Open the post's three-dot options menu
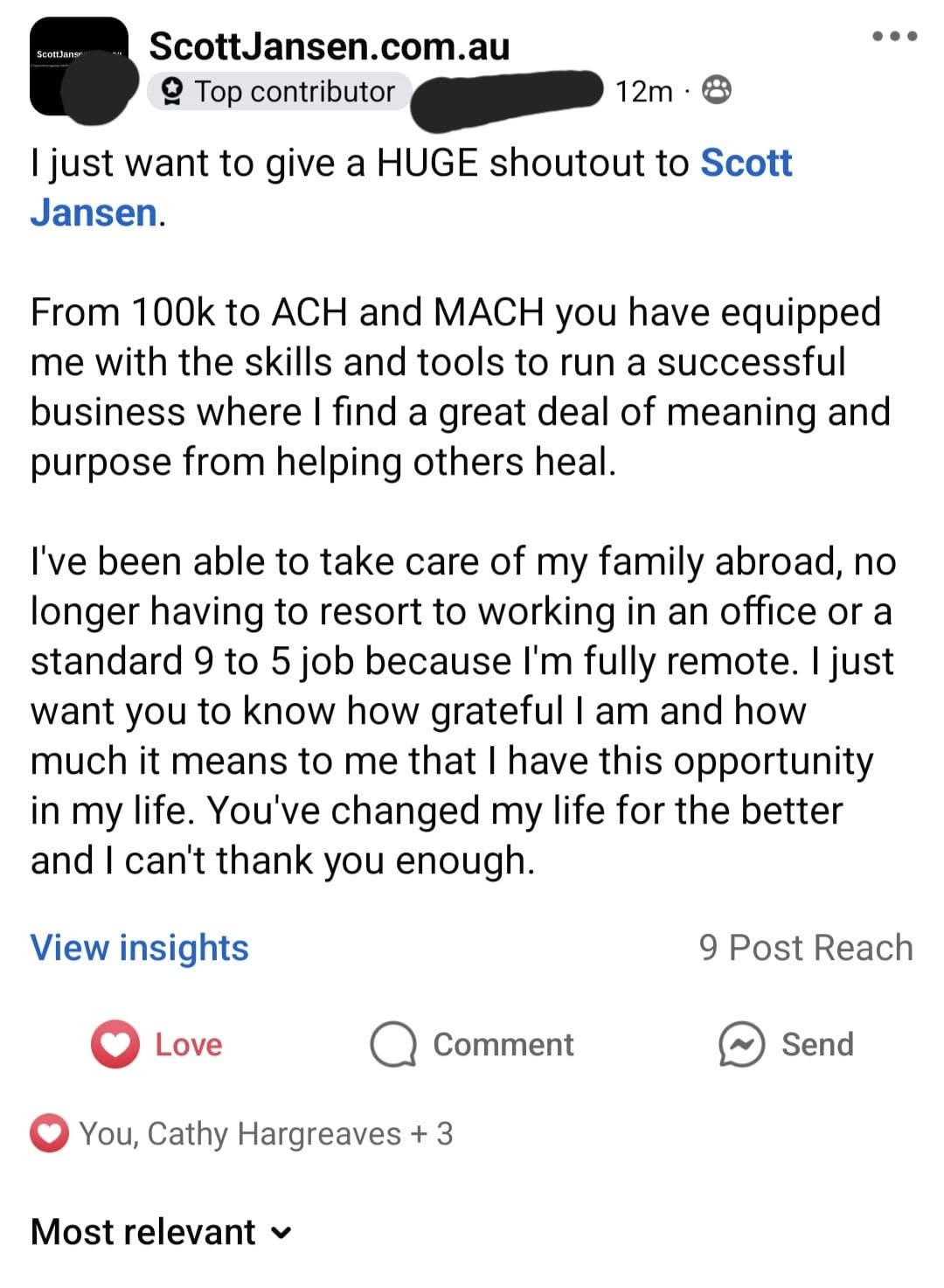 [895, 37]
